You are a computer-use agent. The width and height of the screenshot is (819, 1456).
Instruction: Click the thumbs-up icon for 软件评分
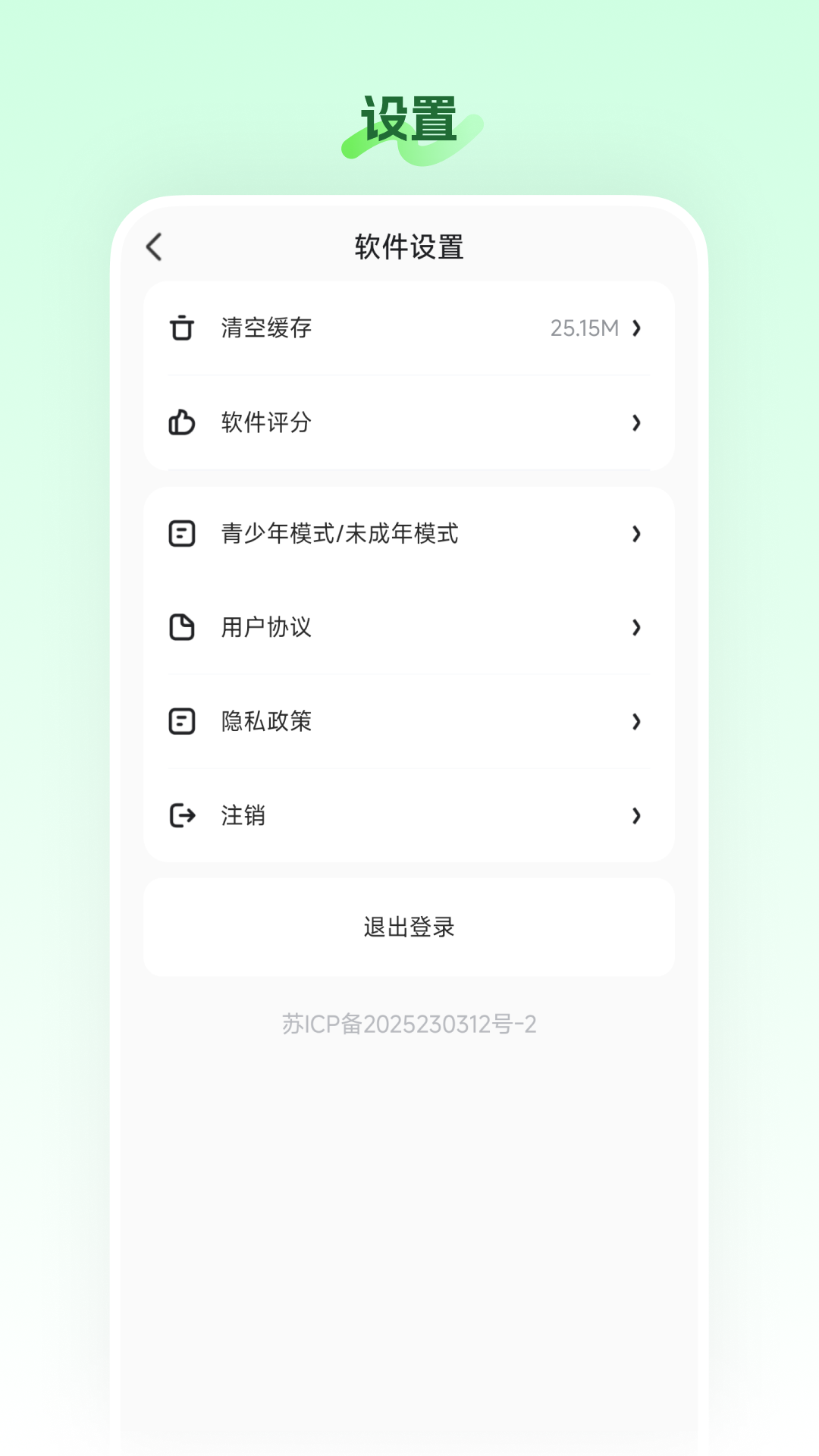point(182,423)
